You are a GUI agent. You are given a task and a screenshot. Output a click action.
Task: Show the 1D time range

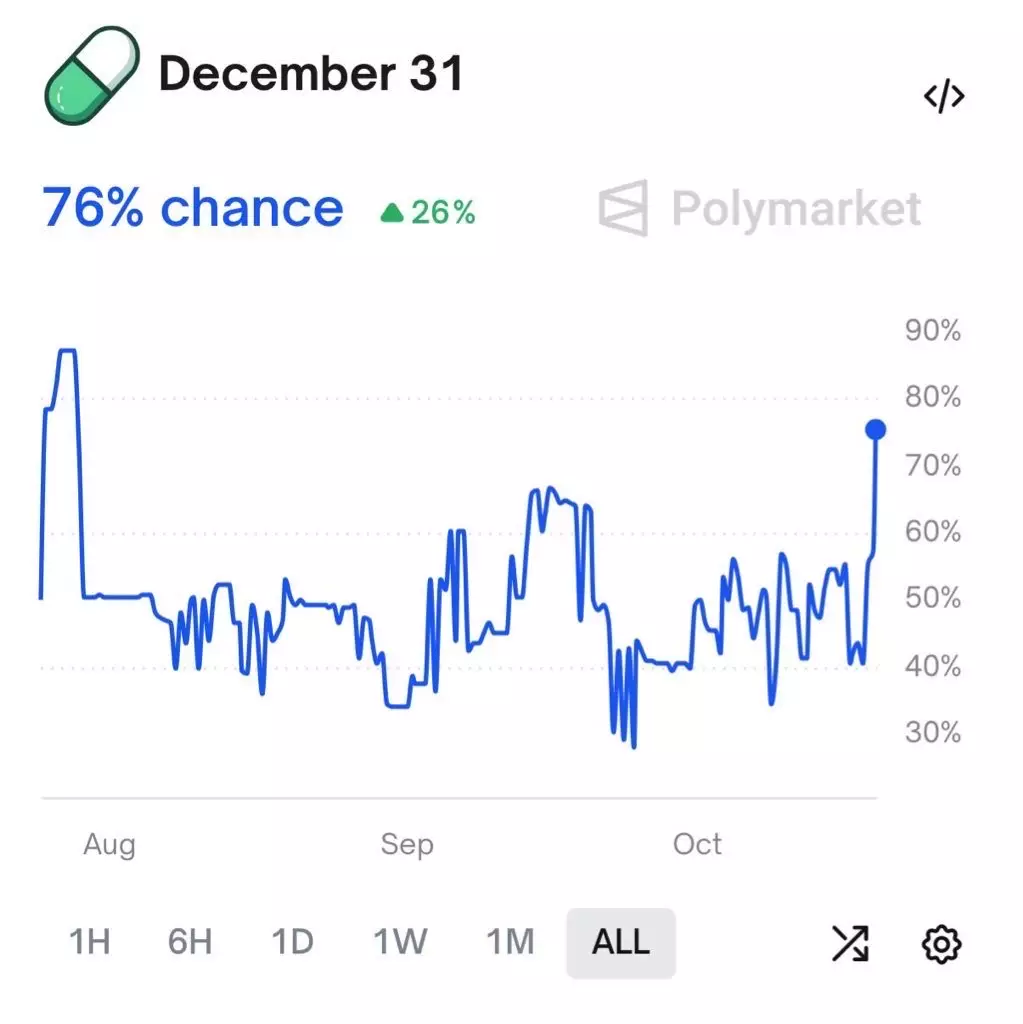(x=293, y=942)
